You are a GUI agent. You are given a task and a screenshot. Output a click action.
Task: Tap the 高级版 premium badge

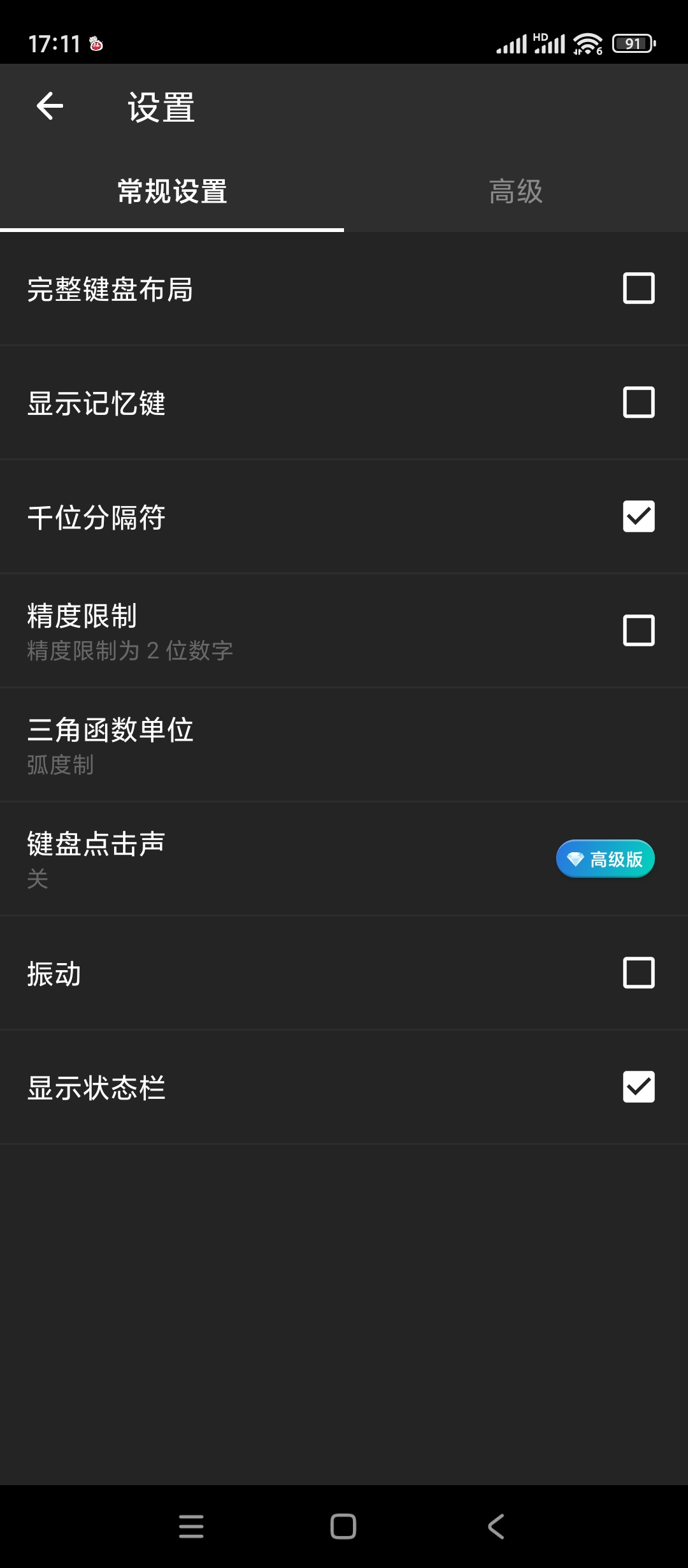[x=605, y=859]
